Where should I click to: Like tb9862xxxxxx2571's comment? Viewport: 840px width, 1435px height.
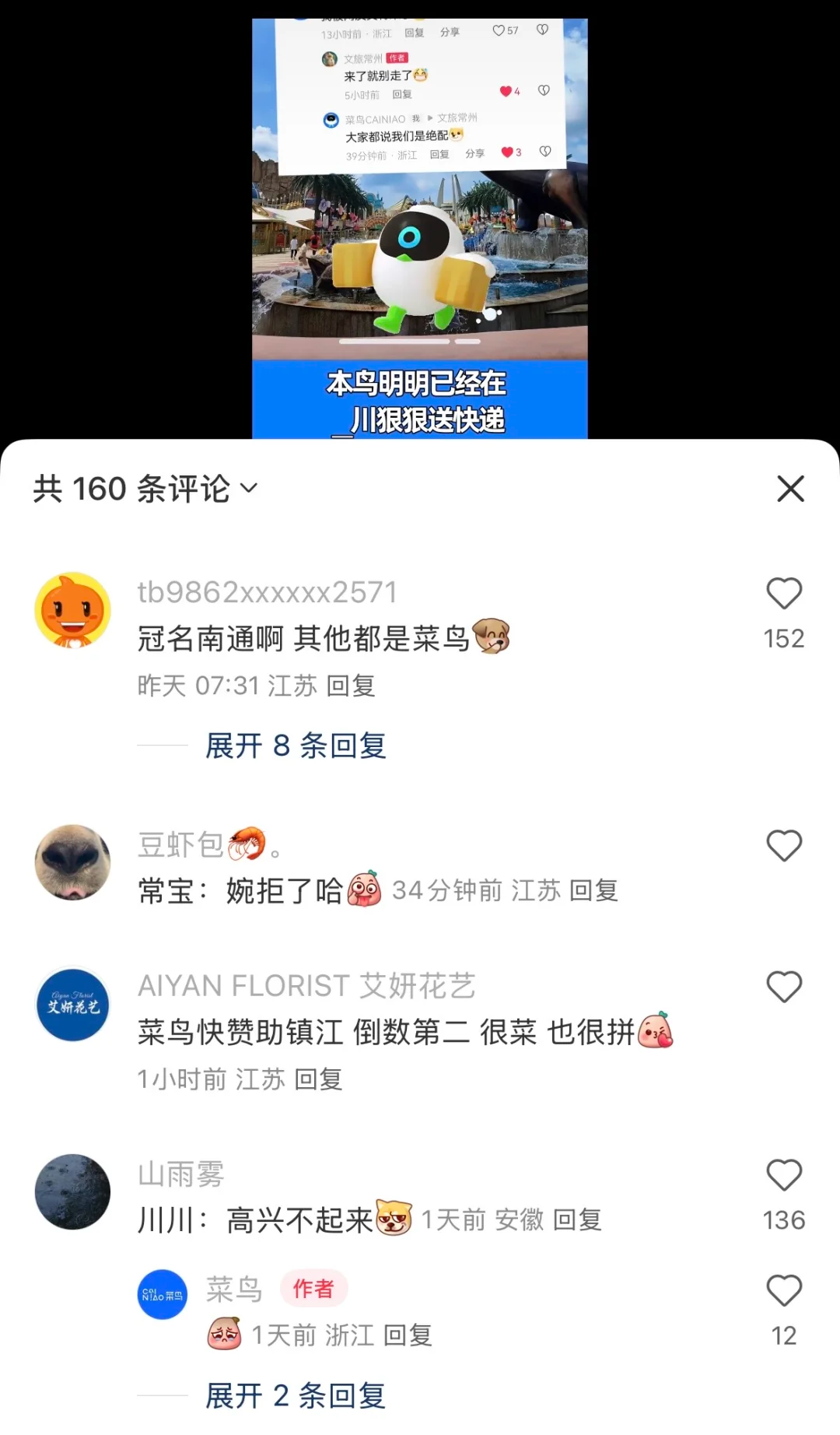point(784,594)
